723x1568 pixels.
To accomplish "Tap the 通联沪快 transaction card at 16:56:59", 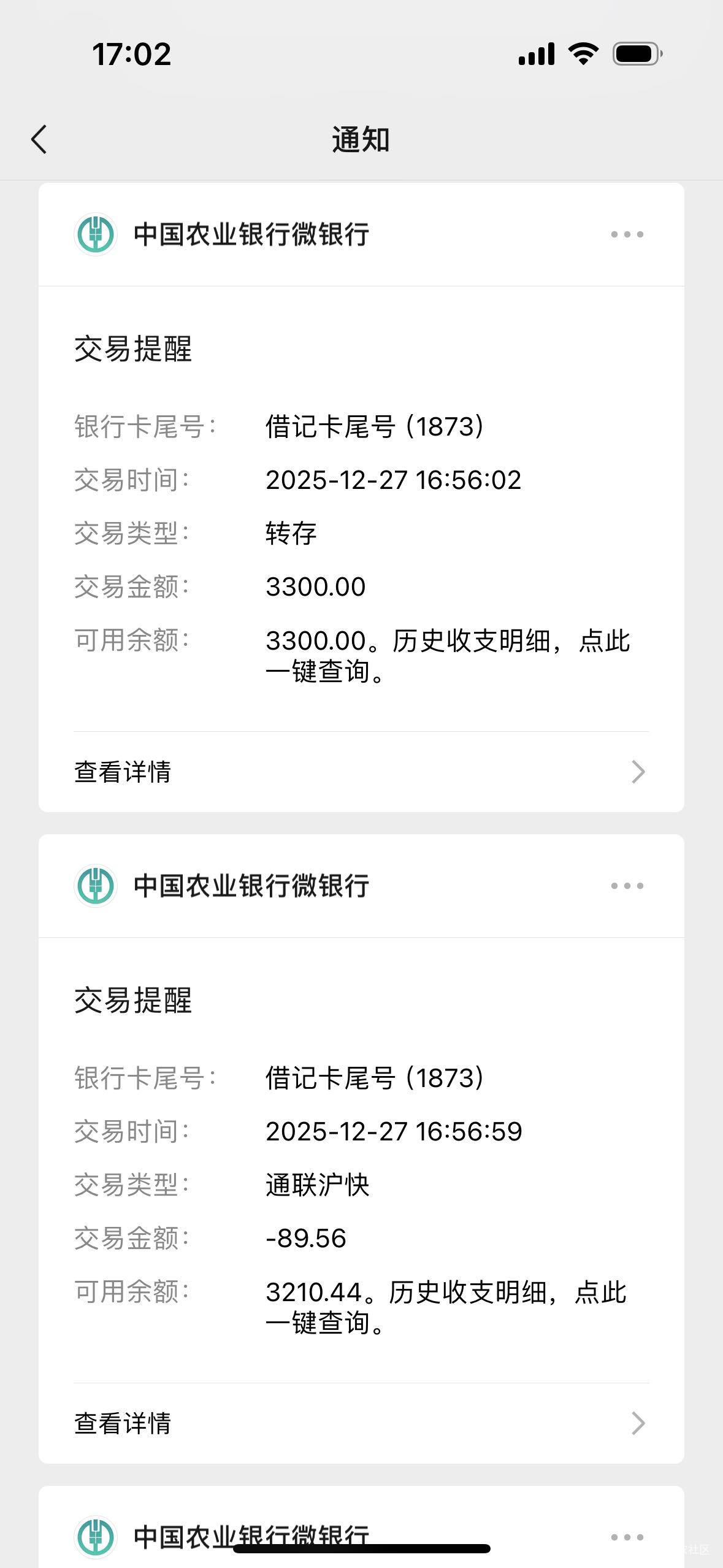I will pyautogui.click(x=361, y=1185).
